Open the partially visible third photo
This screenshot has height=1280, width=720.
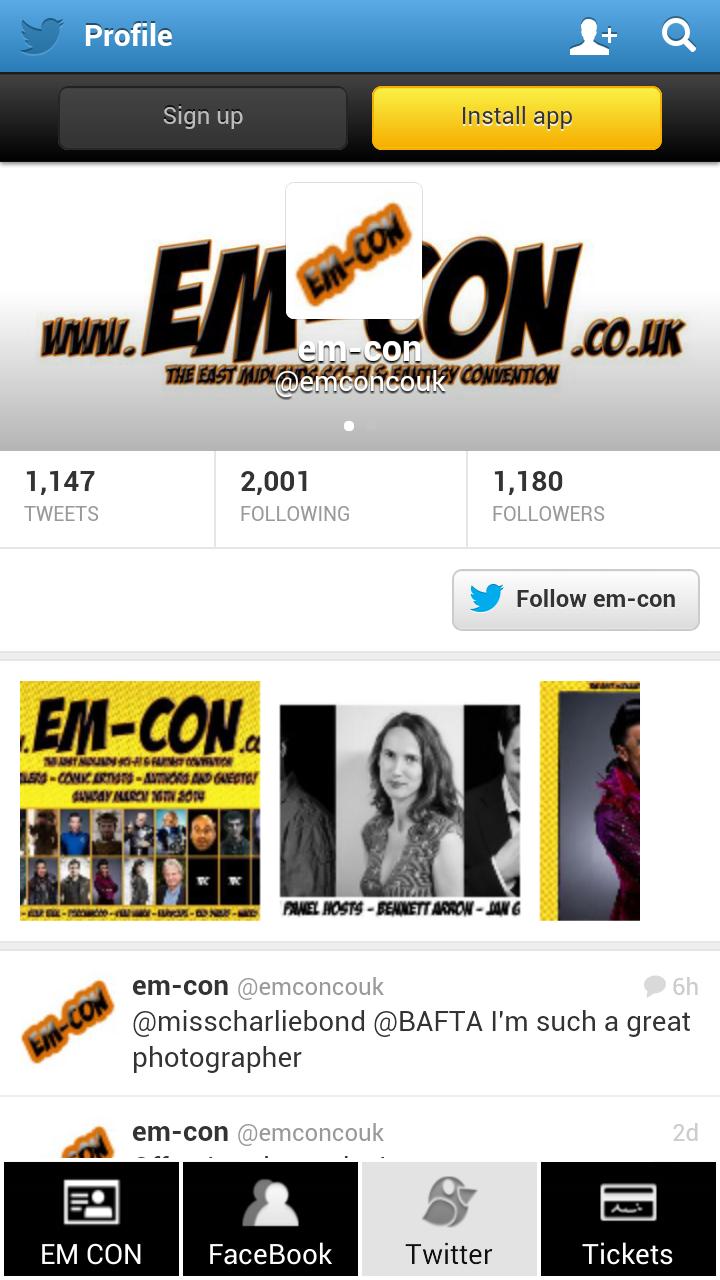(590, 800)
